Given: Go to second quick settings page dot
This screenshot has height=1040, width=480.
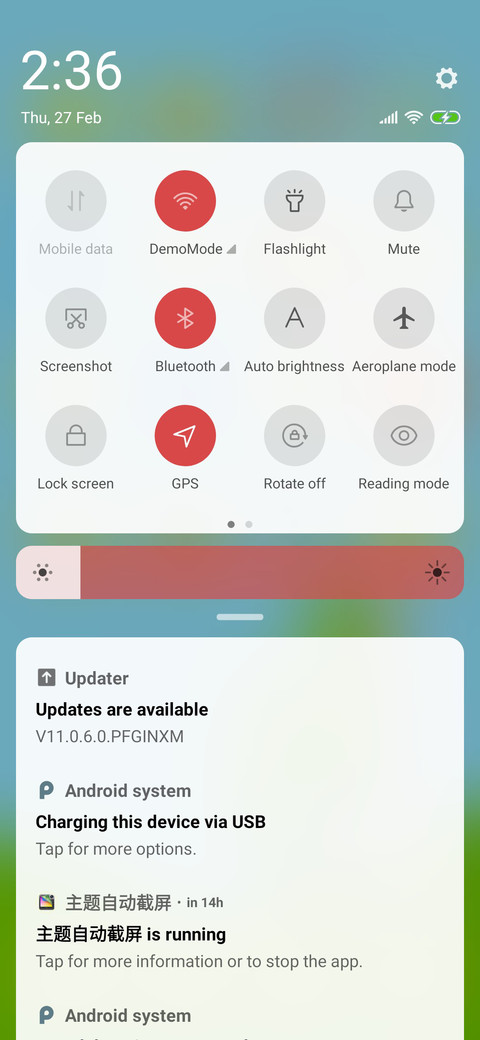Looking at the screenshot, I should pyautogui.click(x=249, y=524).
